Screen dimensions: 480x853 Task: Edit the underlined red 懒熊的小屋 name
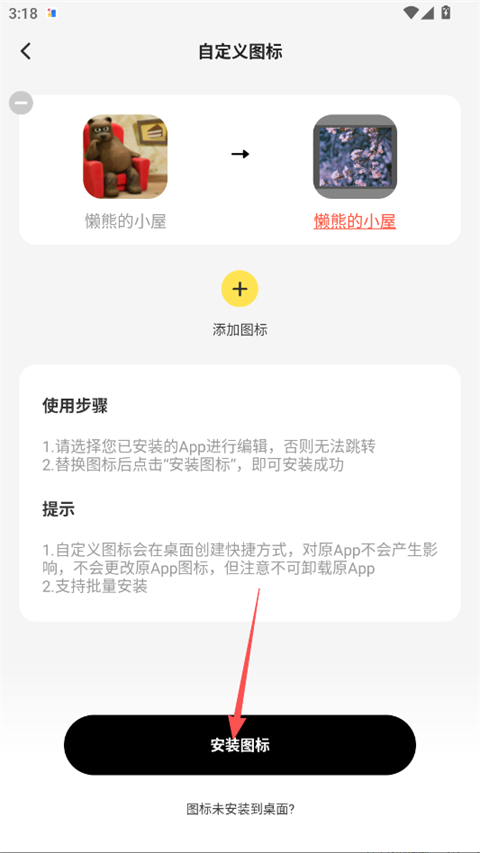click(x=355, y=221)
